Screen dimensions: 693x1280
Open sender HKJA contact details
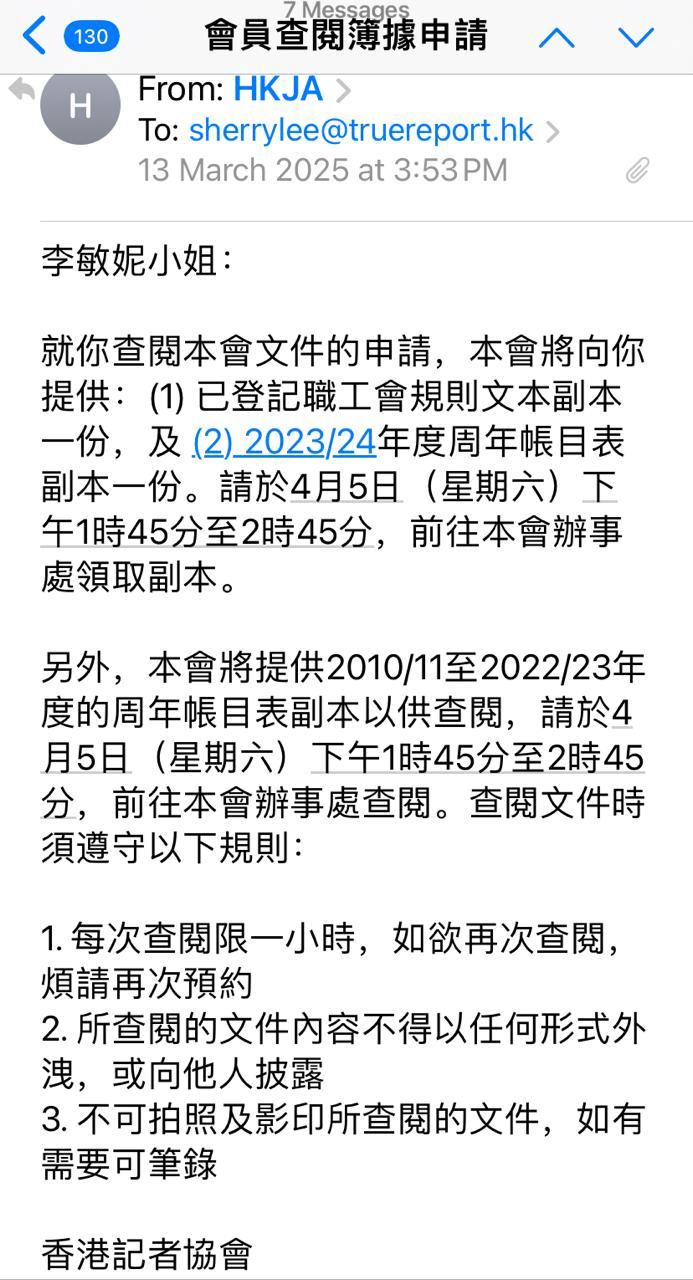279,89
